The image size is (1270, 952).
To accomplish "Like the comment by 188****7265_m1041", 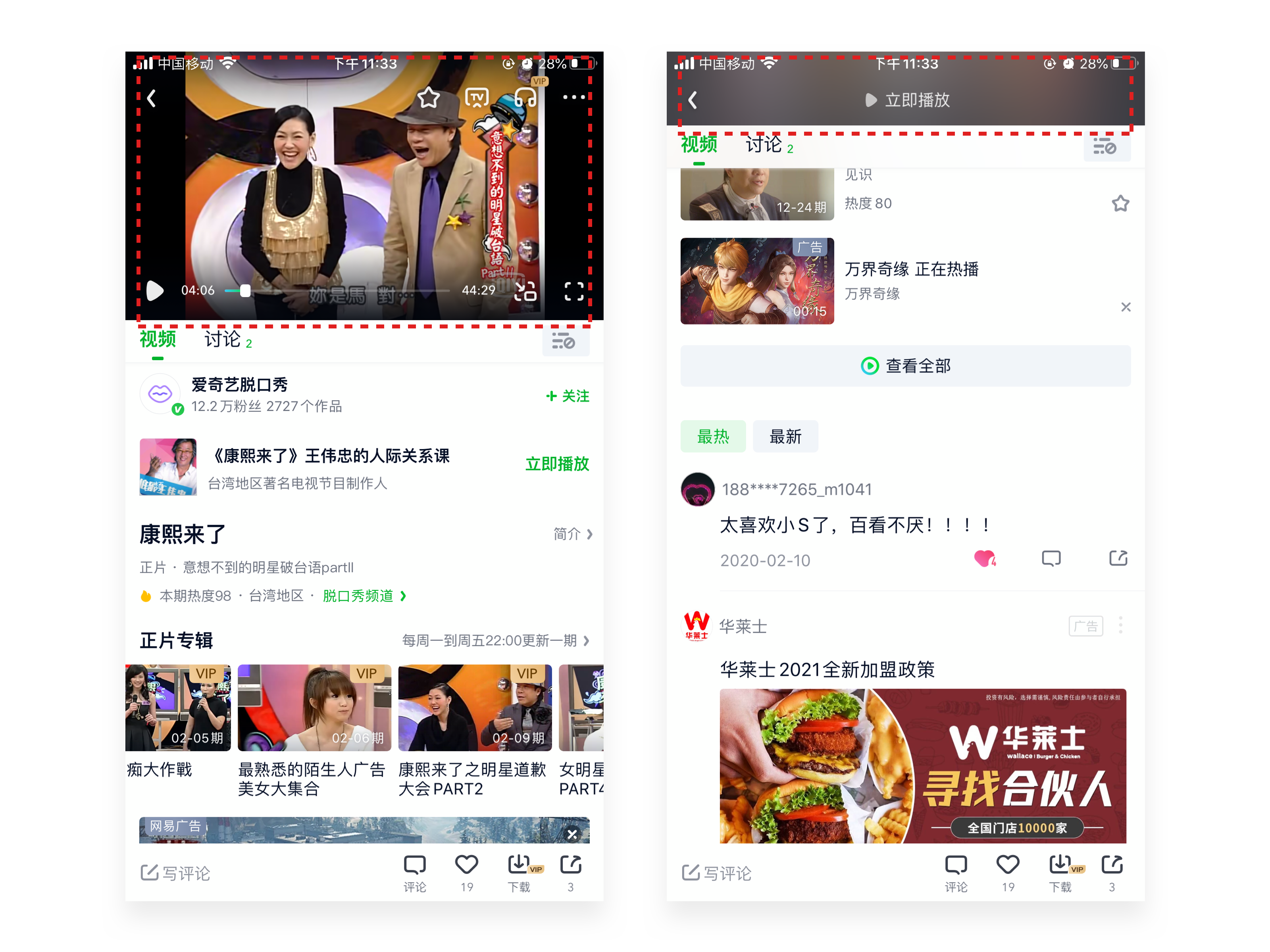I will pos(985,559).
